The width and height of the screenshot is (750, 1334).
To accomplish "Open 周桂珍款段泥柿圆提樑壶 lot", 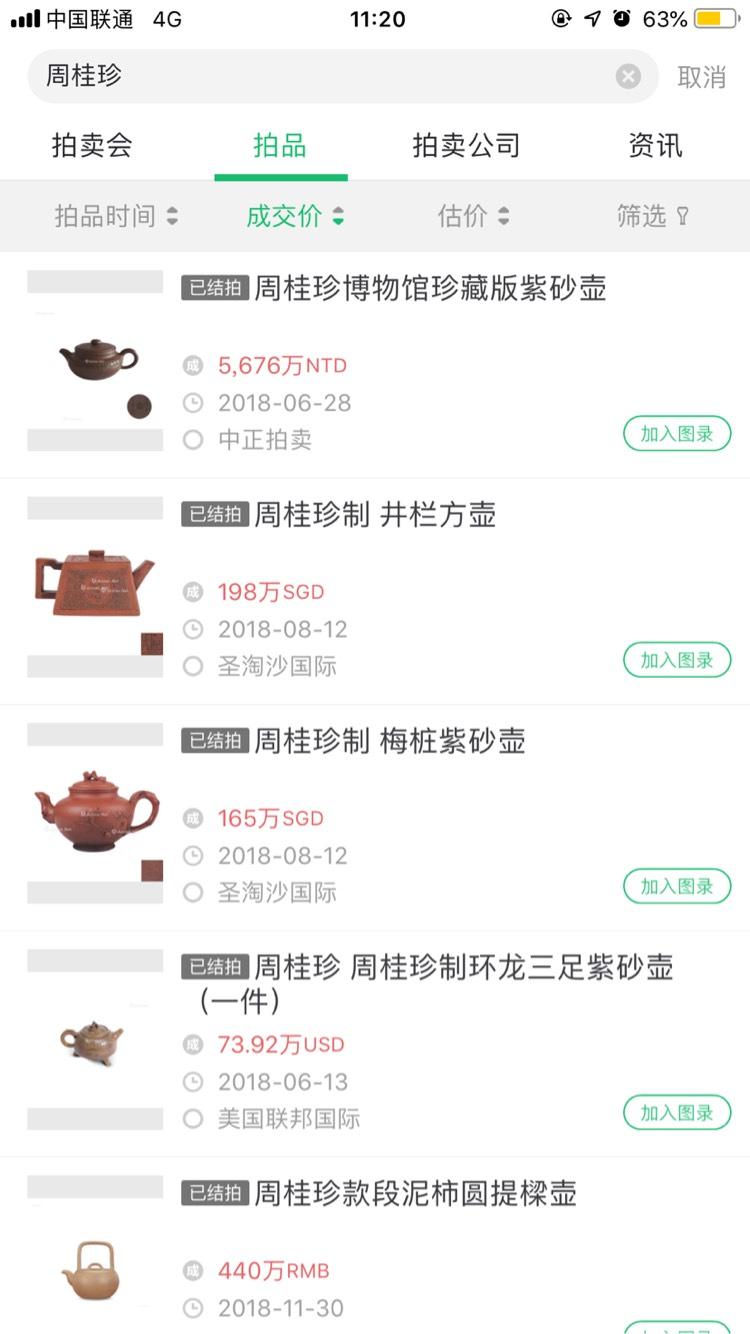I will (415, 1194).
